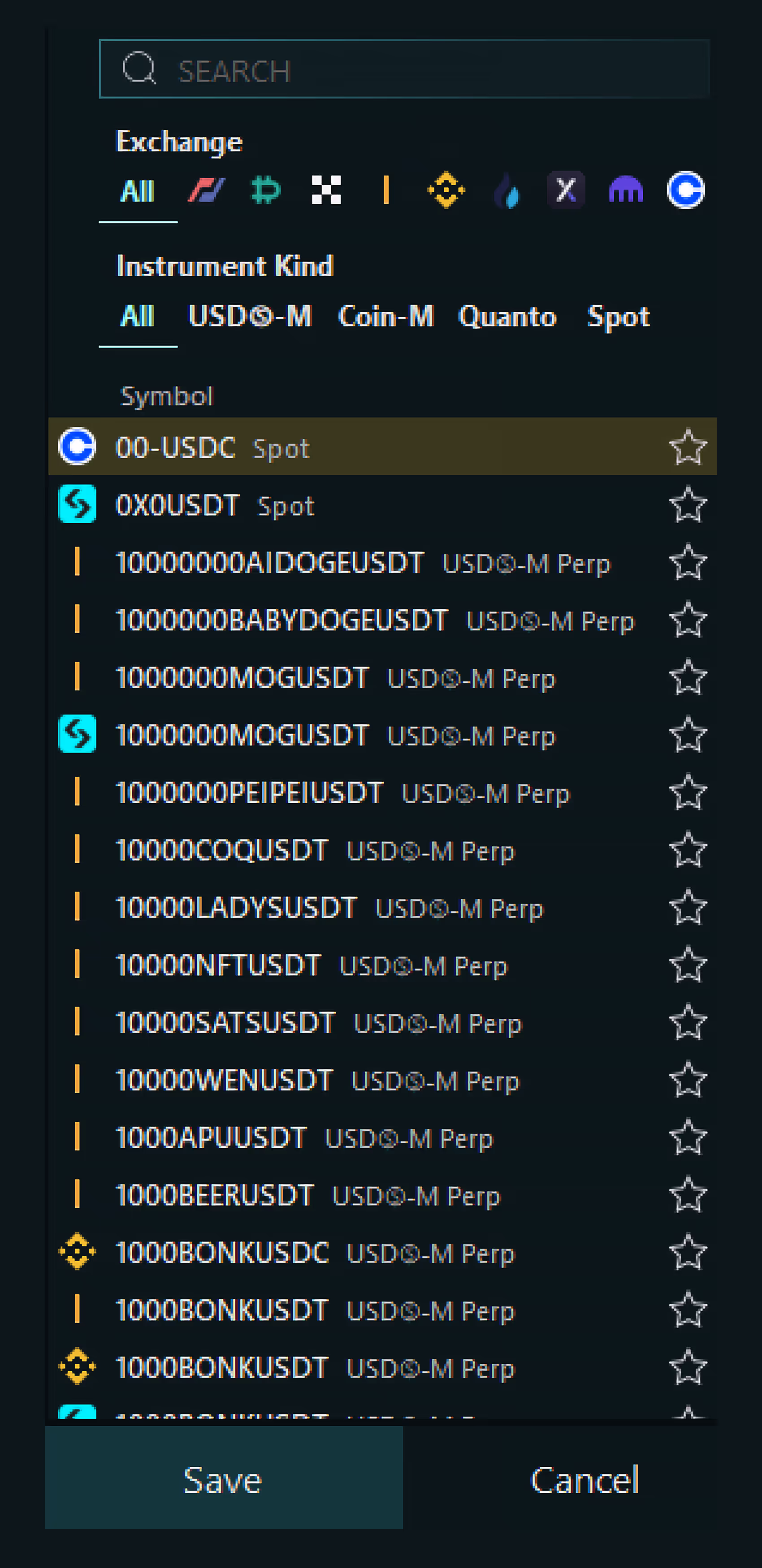Filter by the Kraken exchange icon
This screenshot has width=762, height=1568.
pyautogui.click(x=626, y=190)
